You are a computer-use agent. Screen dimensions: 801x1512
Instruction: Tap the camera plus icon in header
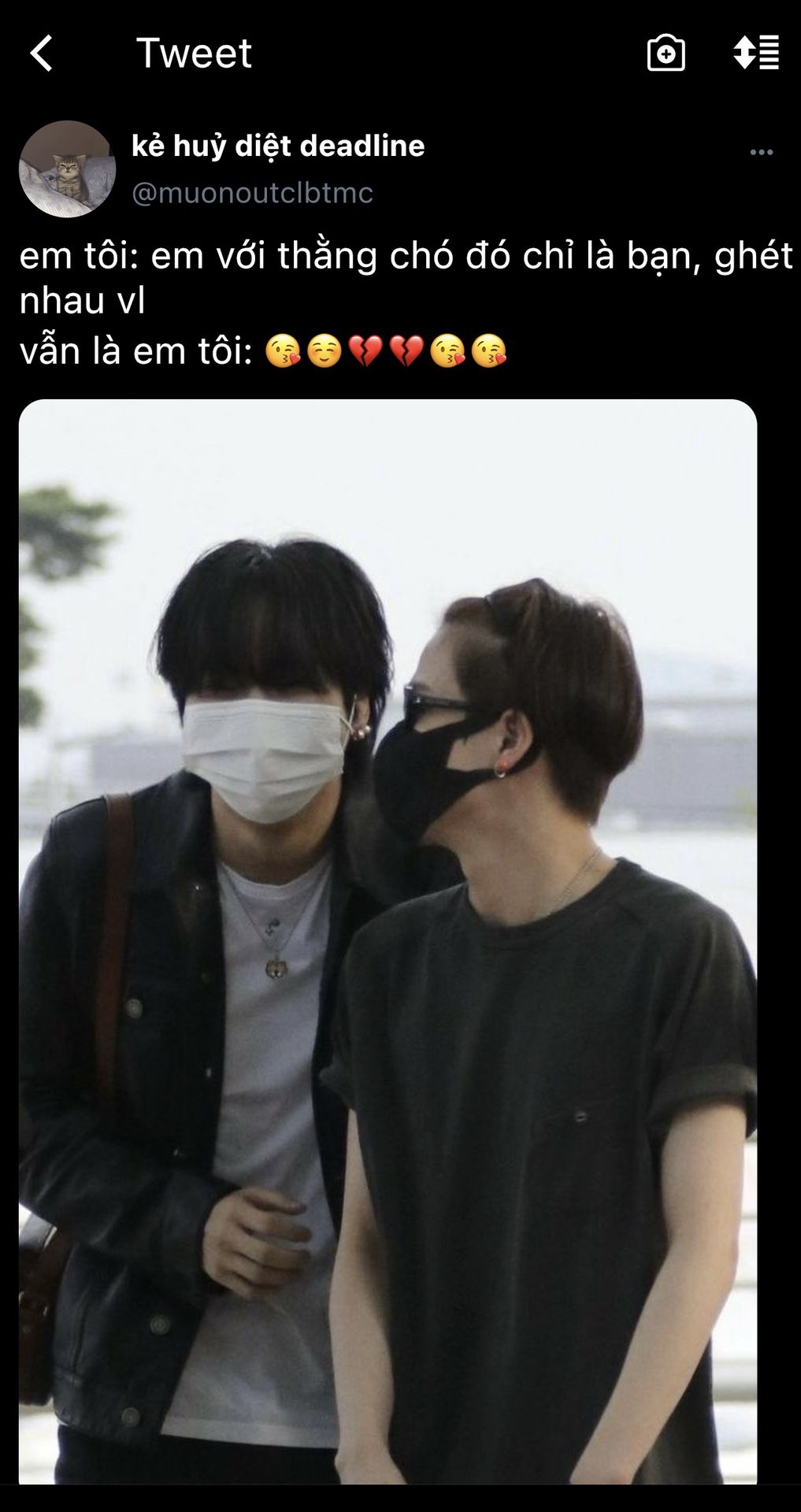click(666, 54)
